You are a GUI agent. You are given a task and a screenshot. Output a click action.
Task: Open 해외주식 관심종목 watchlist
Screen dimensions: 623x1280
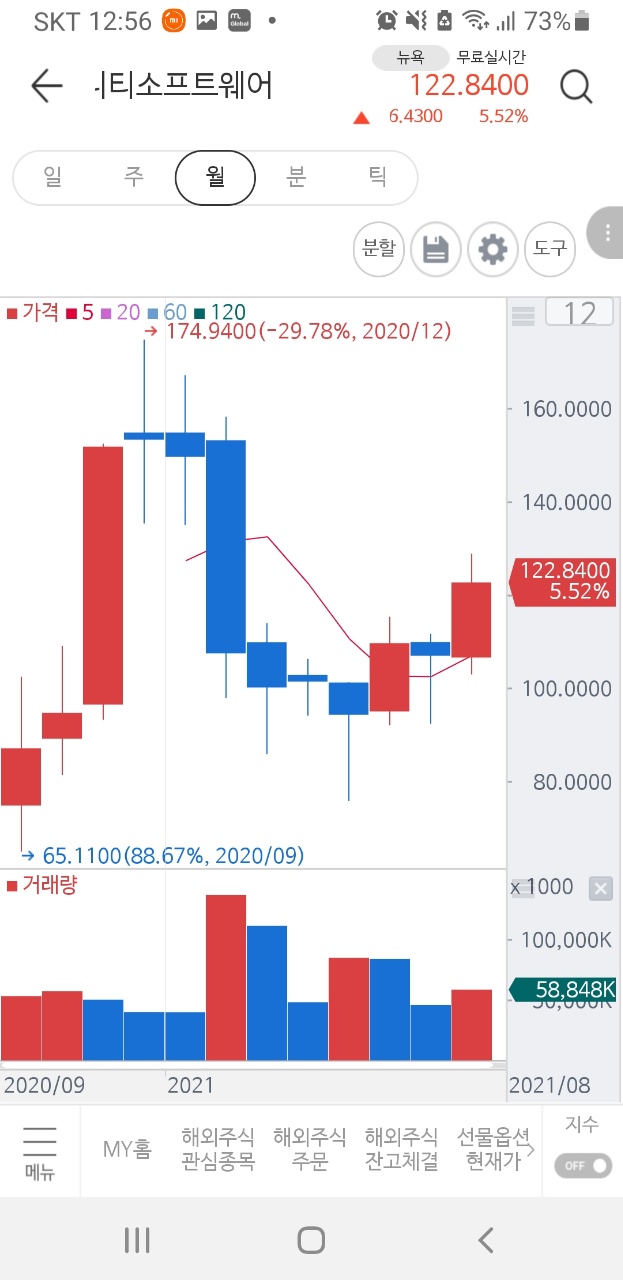[x=218, y=1149]
